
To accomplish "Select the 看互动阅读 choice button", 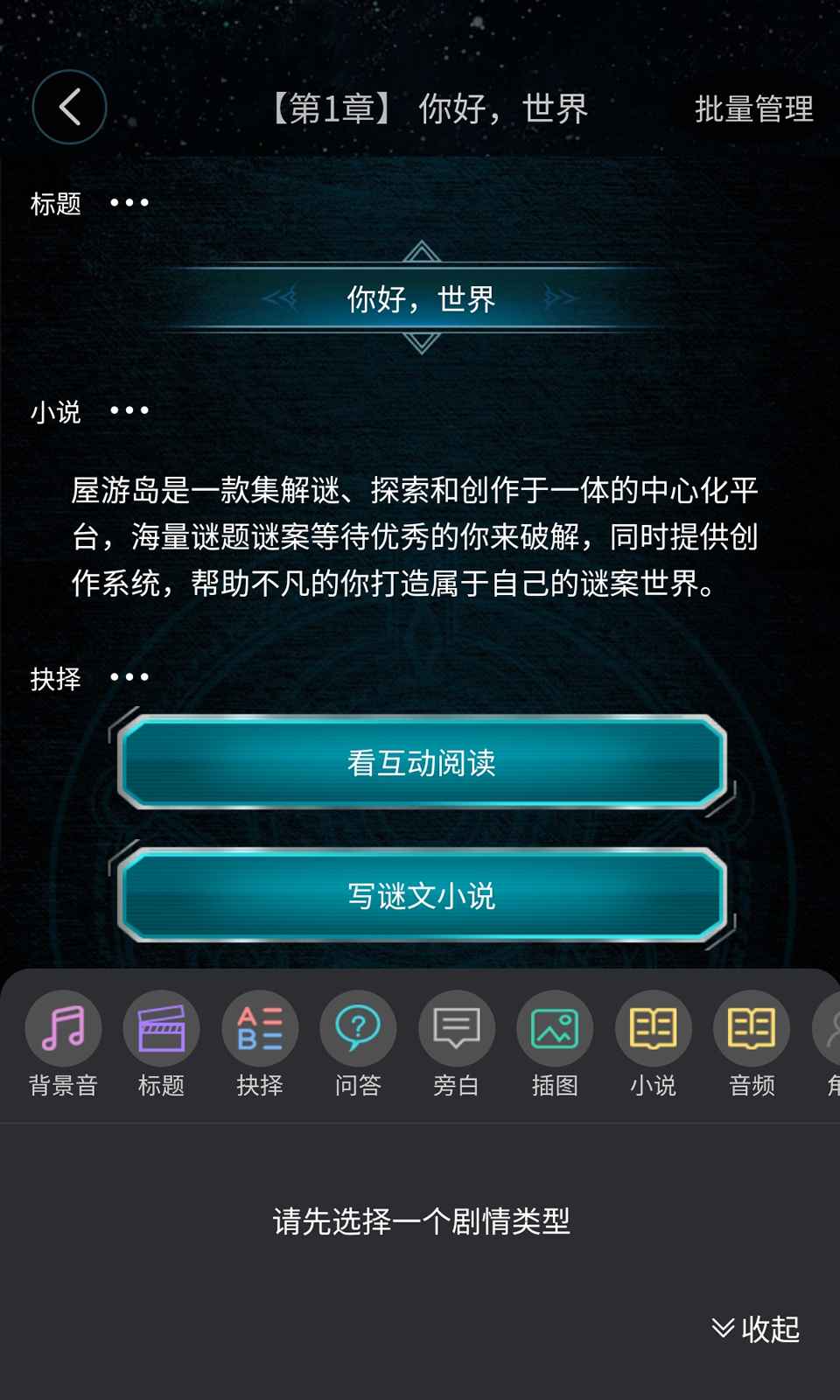I will (x=421, y=762).
